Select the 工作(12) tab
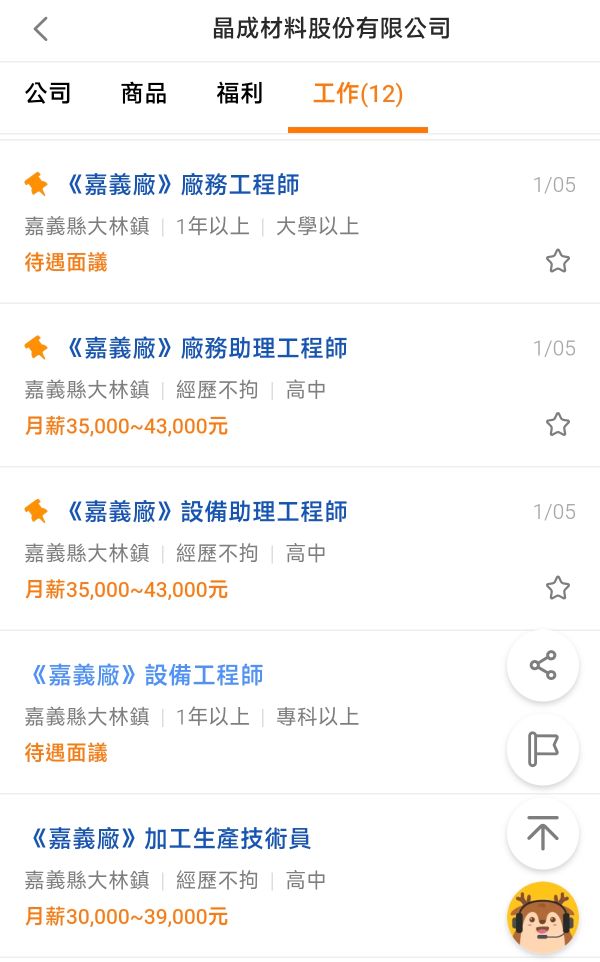Screen dimensions: 600x962 (358, 94)
